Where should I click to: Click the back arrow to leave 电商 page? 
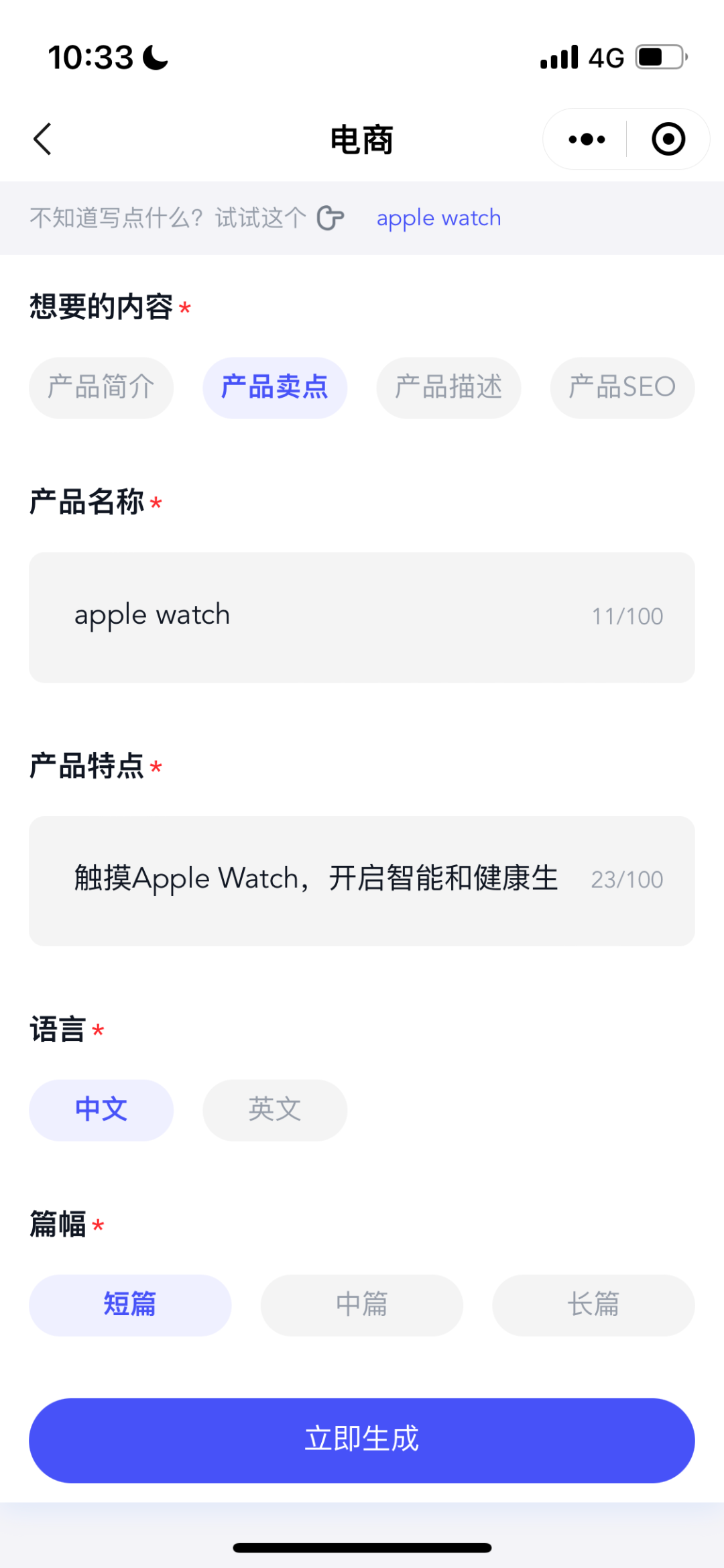tap(42, 139)
